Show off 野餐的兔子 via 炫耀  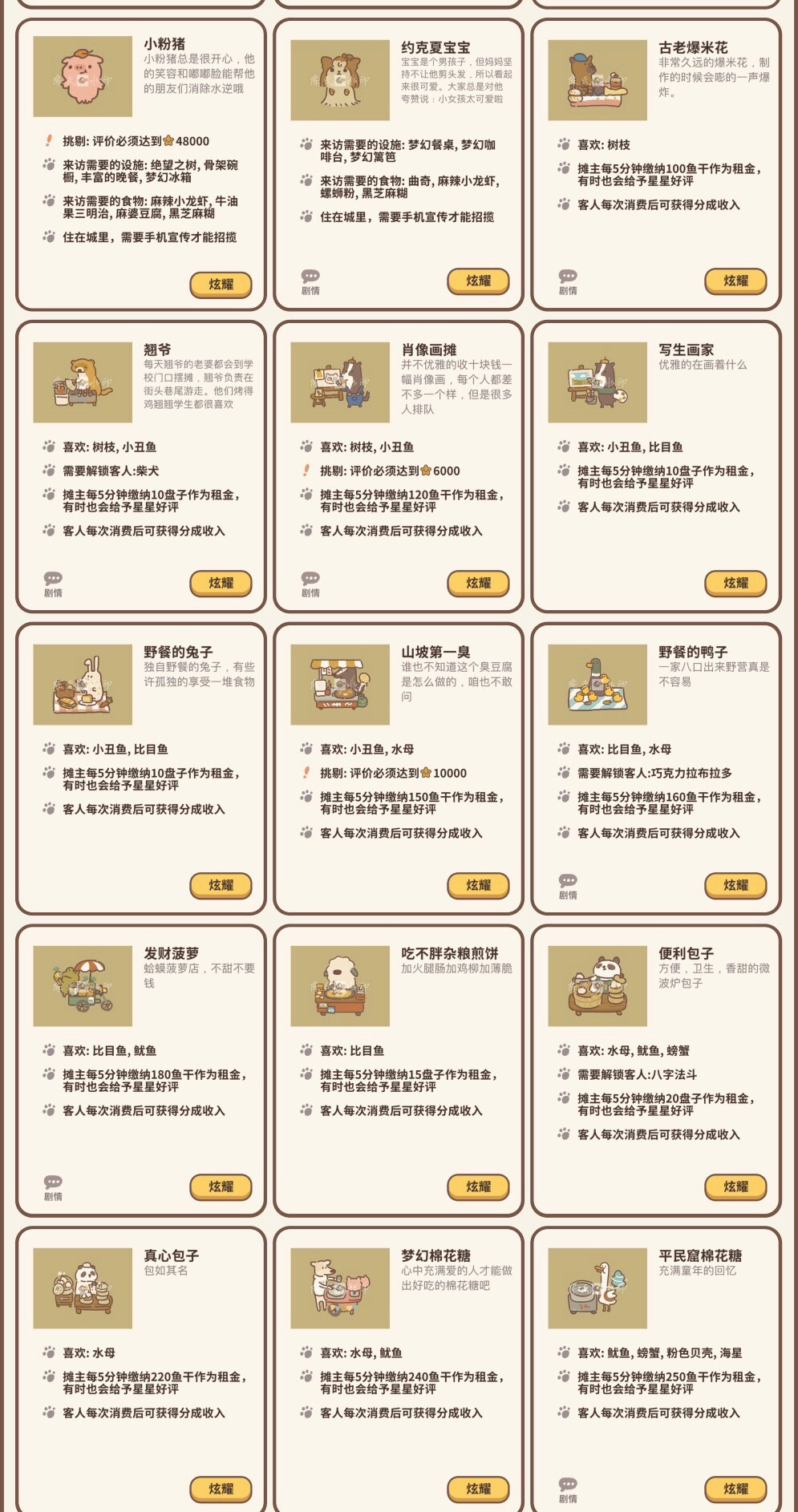coord(221,885)
